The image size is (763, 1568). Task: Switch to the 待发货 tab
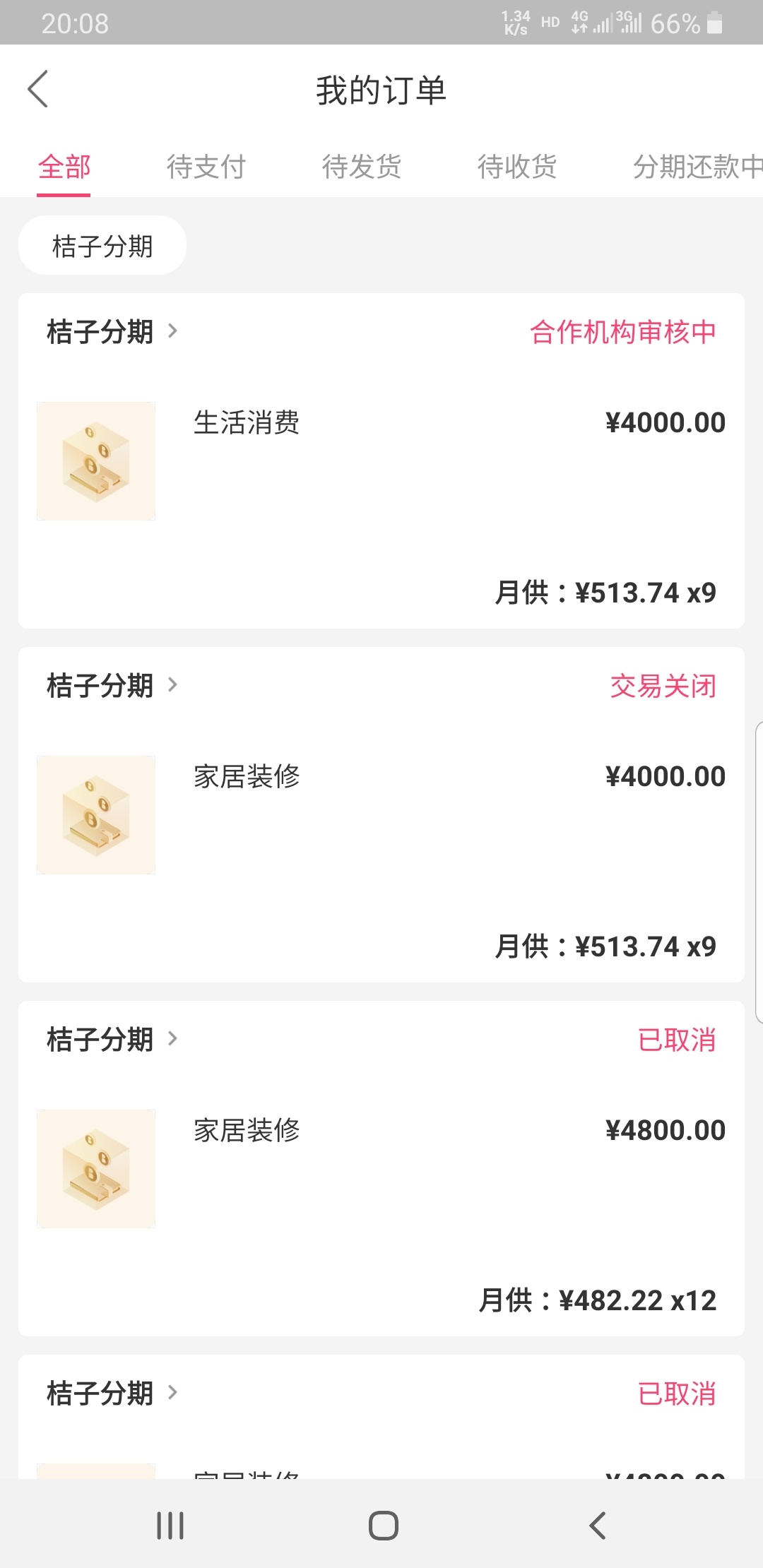pyautogui.click(x=361, y=167)
